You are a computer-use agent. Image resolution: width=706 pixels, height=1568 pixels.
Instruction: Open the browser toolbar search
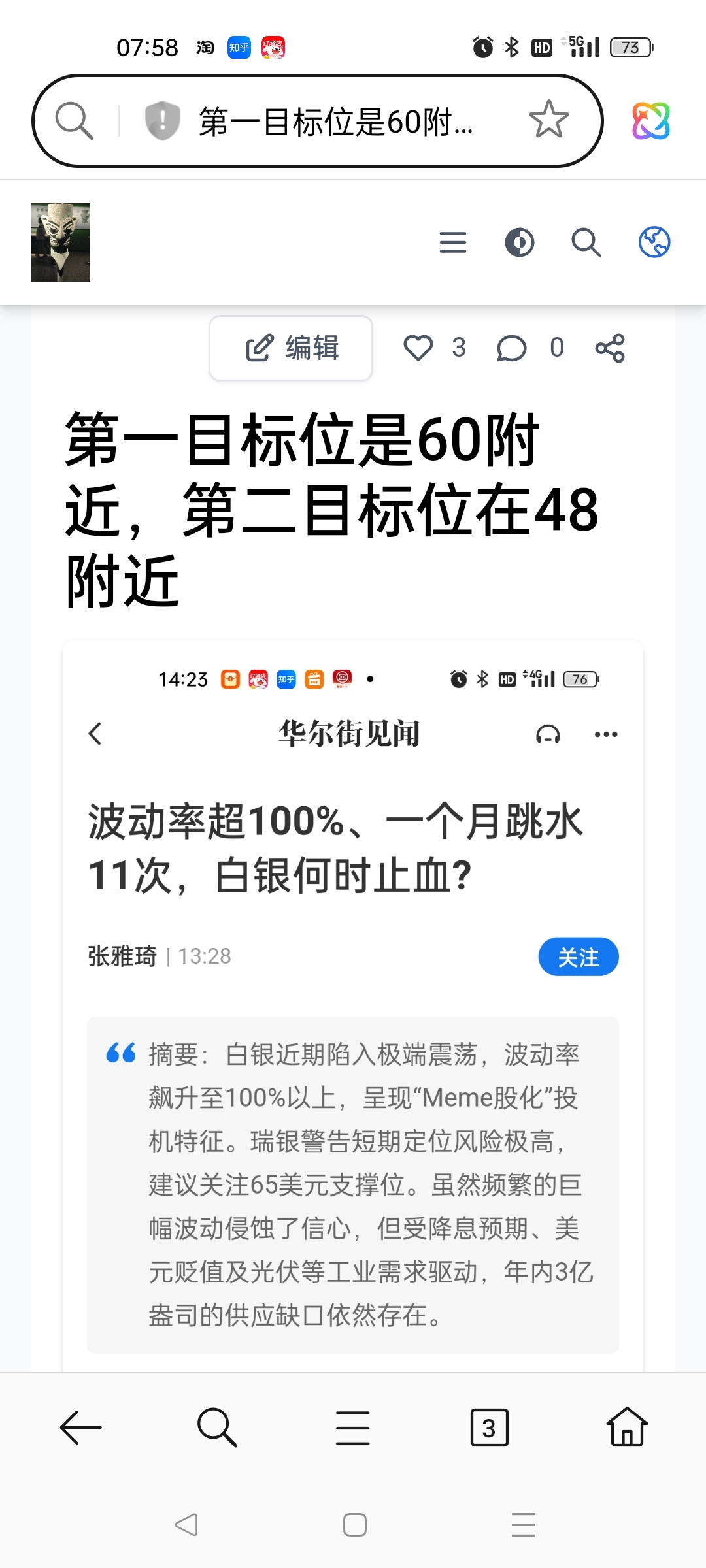click(x=217, y=1428)
